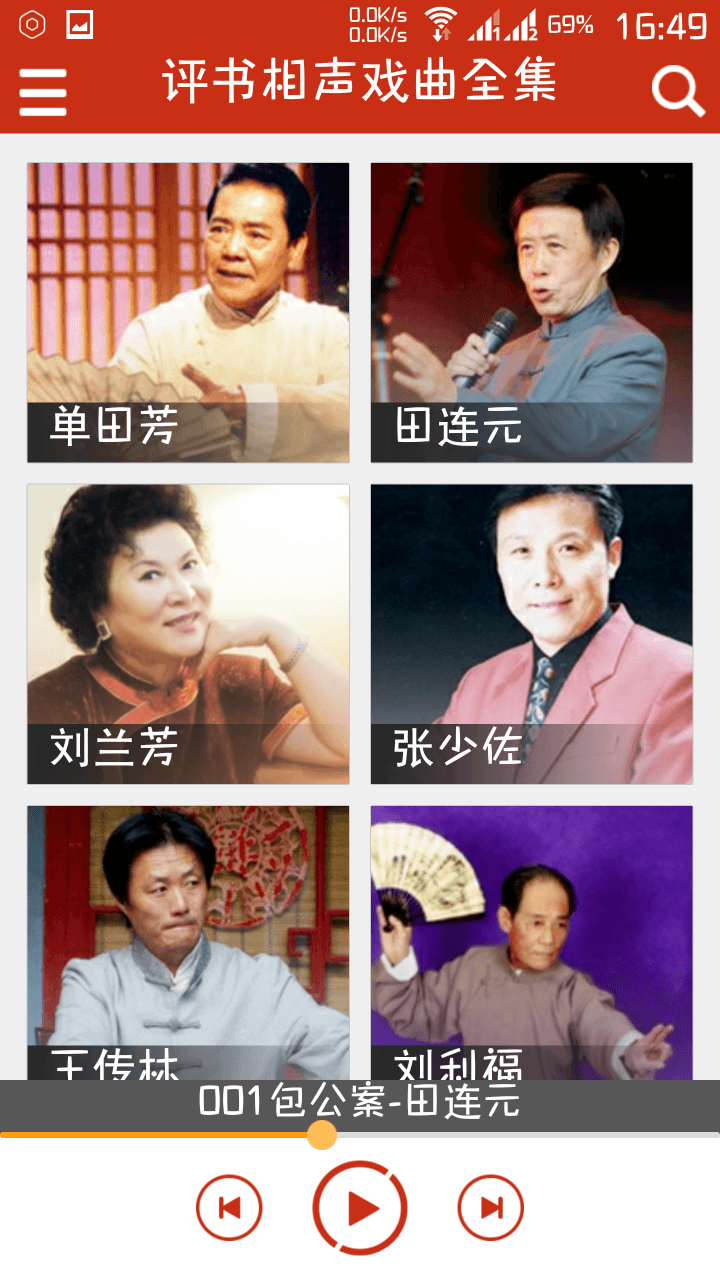View 刘利福 performer recordings
This screenshot has height=1280, width=720.
pyautogui.click(x=531, y=940)
